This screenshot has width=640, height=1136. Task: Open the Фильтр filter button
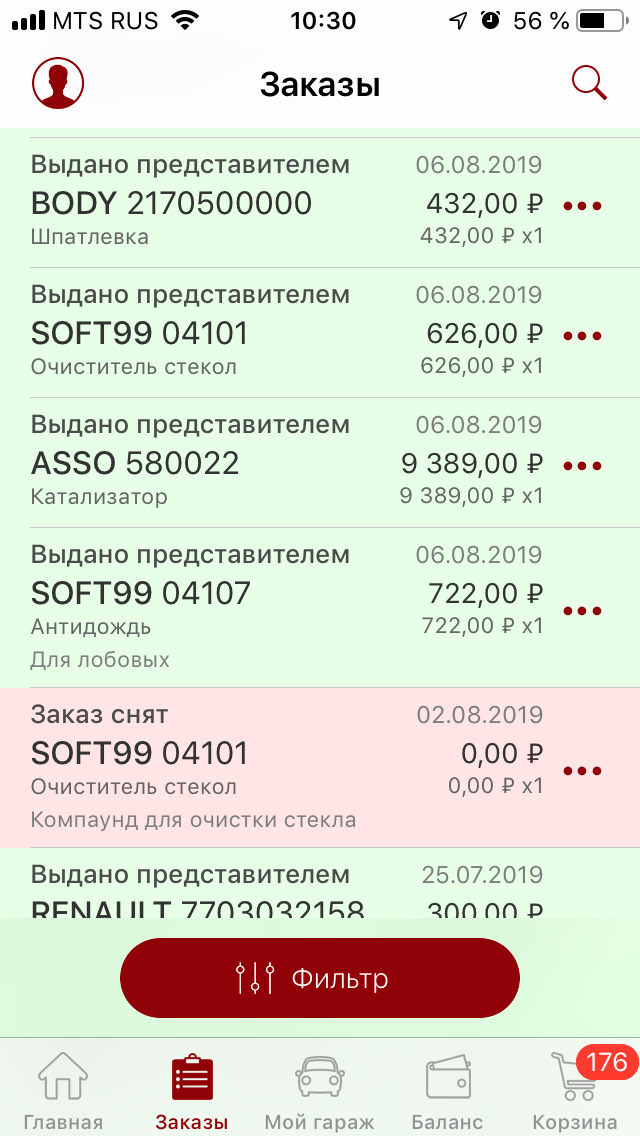pos(320,978)
